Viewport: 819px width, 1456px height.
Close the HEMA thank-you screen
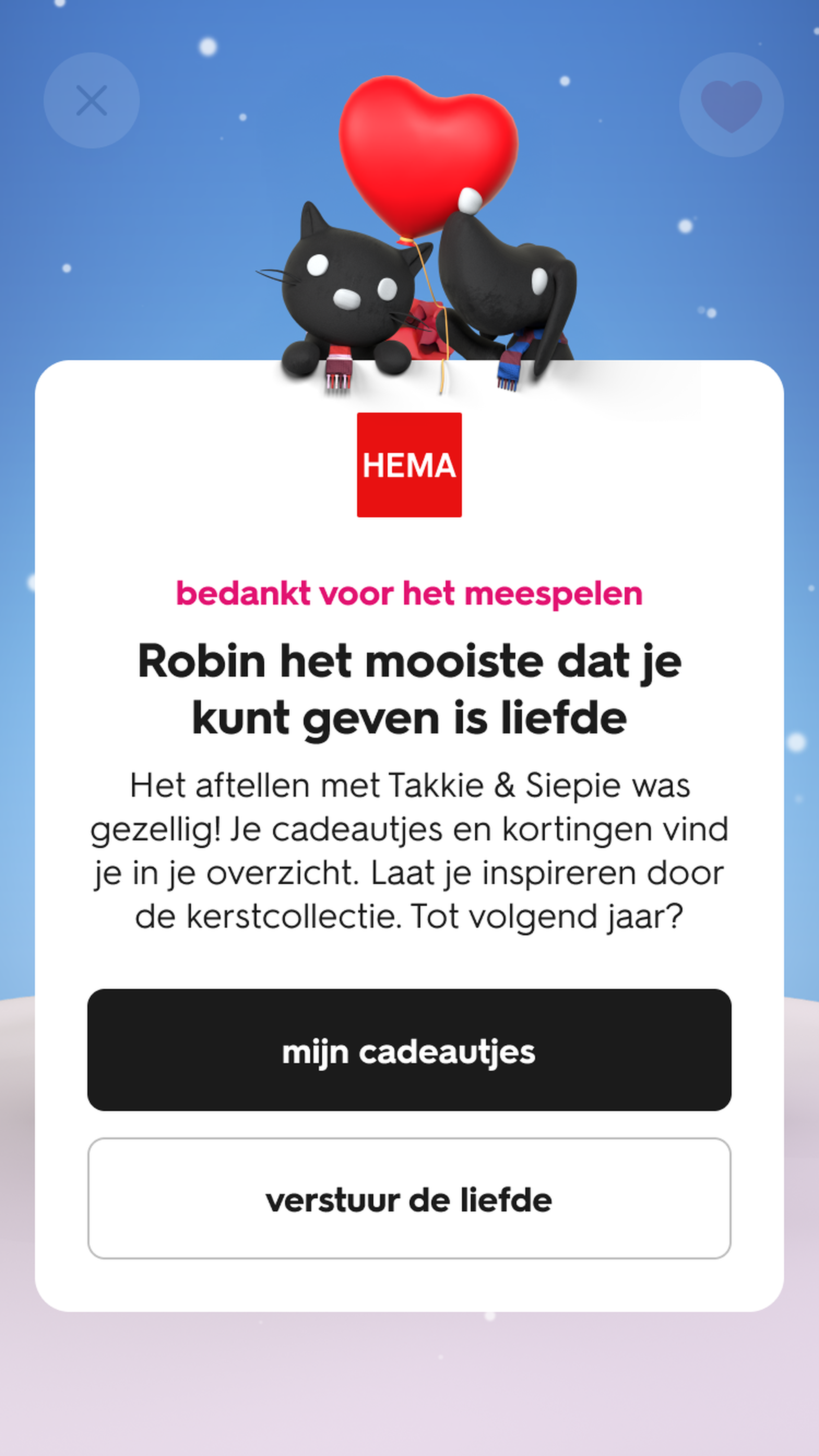click(x=92, y=101)
